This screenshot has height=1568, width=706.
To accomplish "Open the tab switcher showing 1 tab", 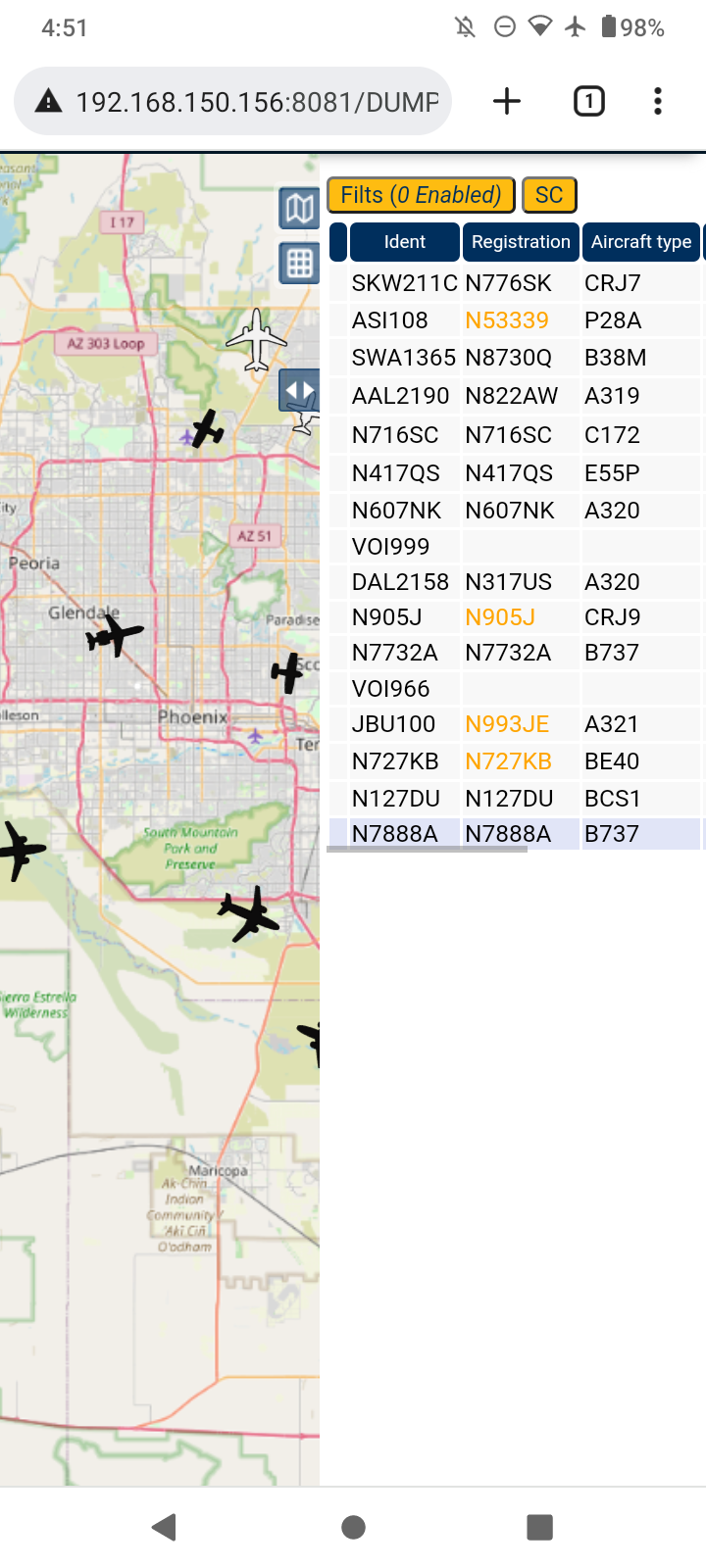I will 588,101.
